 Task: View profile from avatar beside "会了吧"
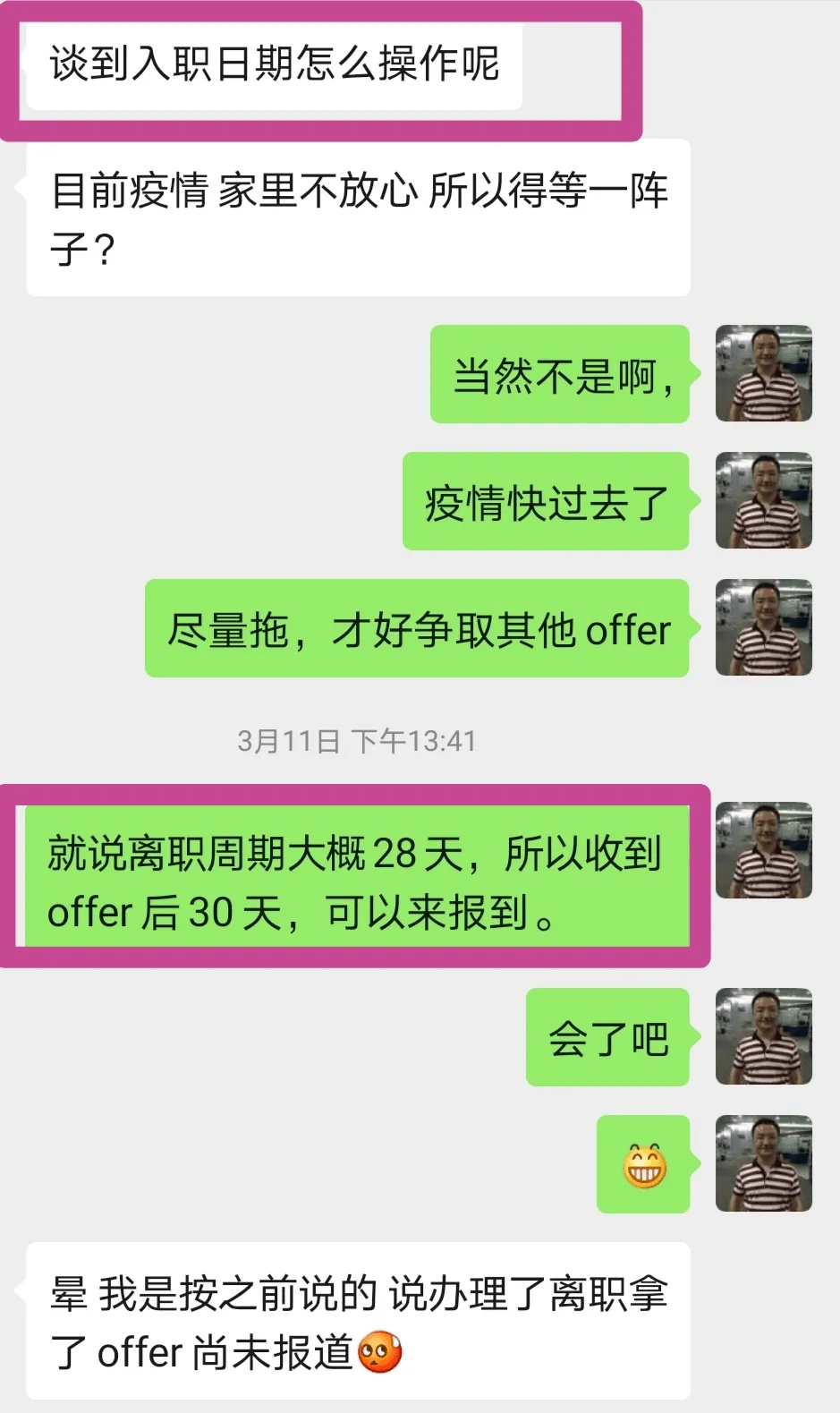763,1036
